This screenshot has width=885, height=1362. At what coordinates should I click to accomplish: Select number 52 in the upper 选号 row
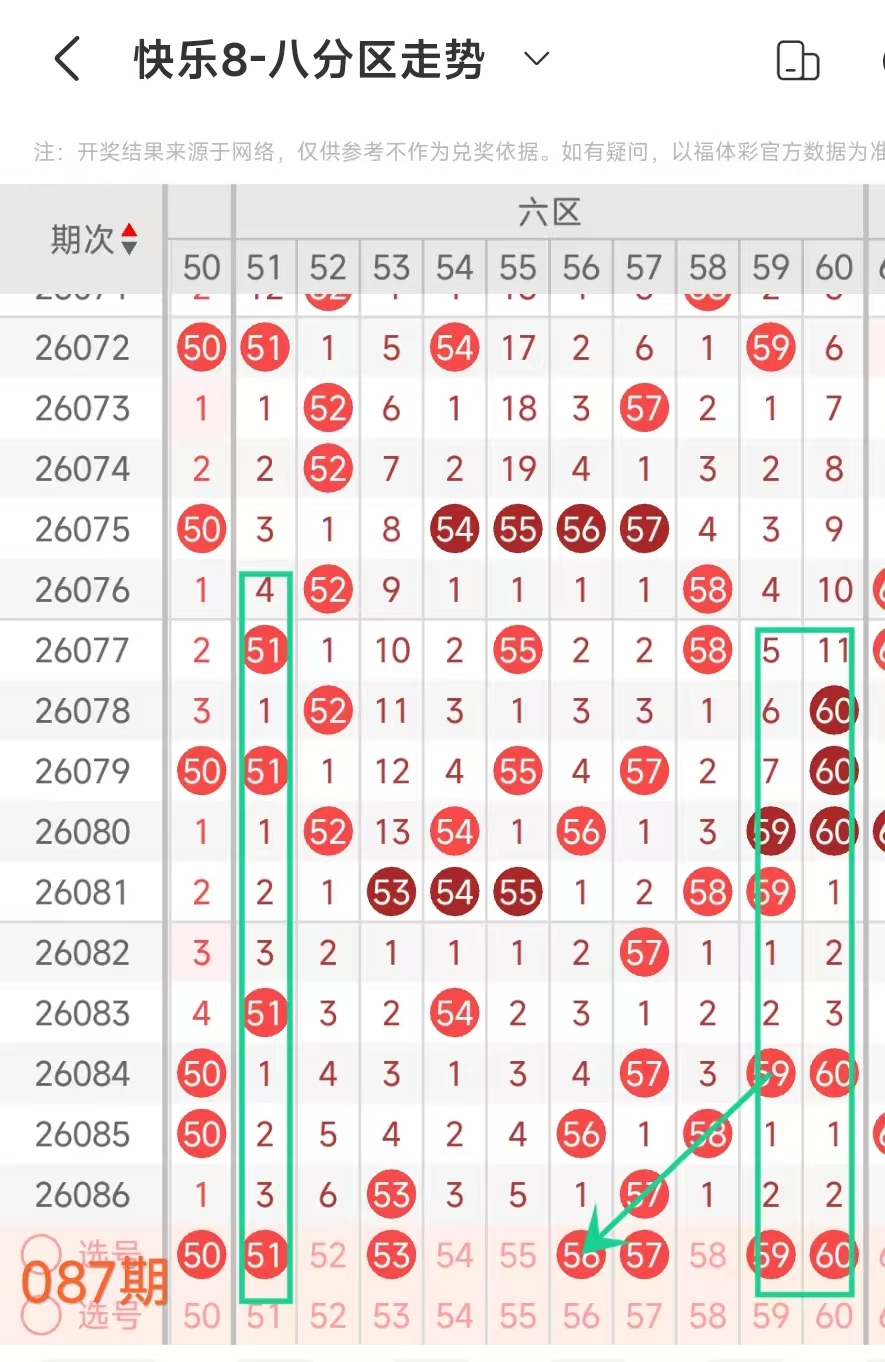pos(328,1256)
